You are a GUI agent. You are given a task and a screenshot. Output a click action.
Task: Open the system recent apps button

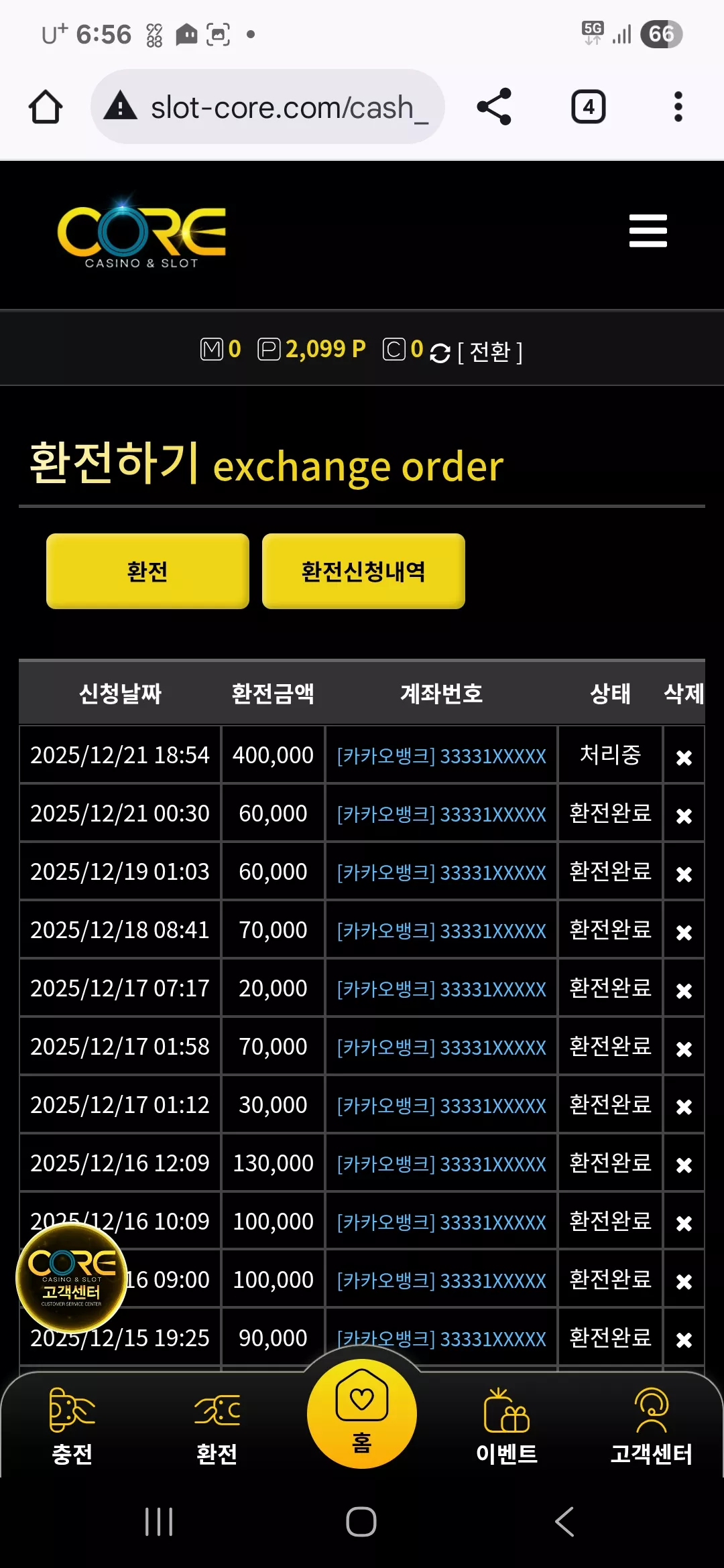click(x=159, y=1522)
